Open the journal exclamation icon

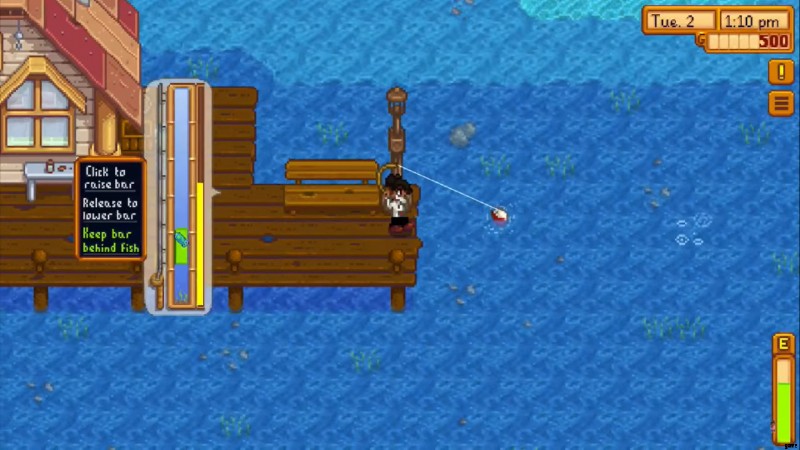(x=781, y=72)
